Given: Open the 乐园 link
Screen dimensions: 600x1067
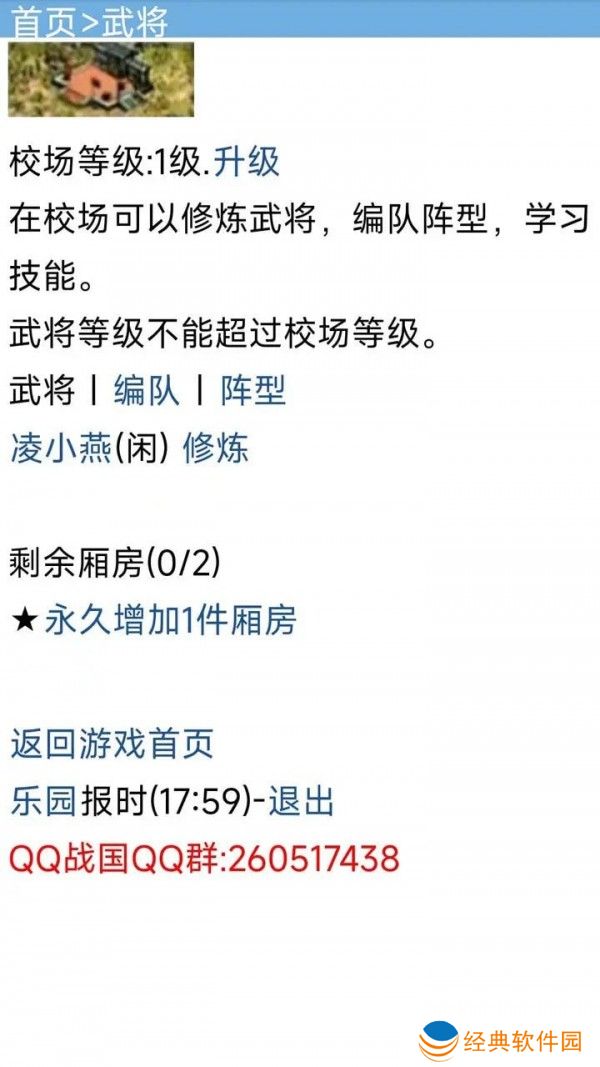Looking at the screenshot, I should tap(43, 801).
